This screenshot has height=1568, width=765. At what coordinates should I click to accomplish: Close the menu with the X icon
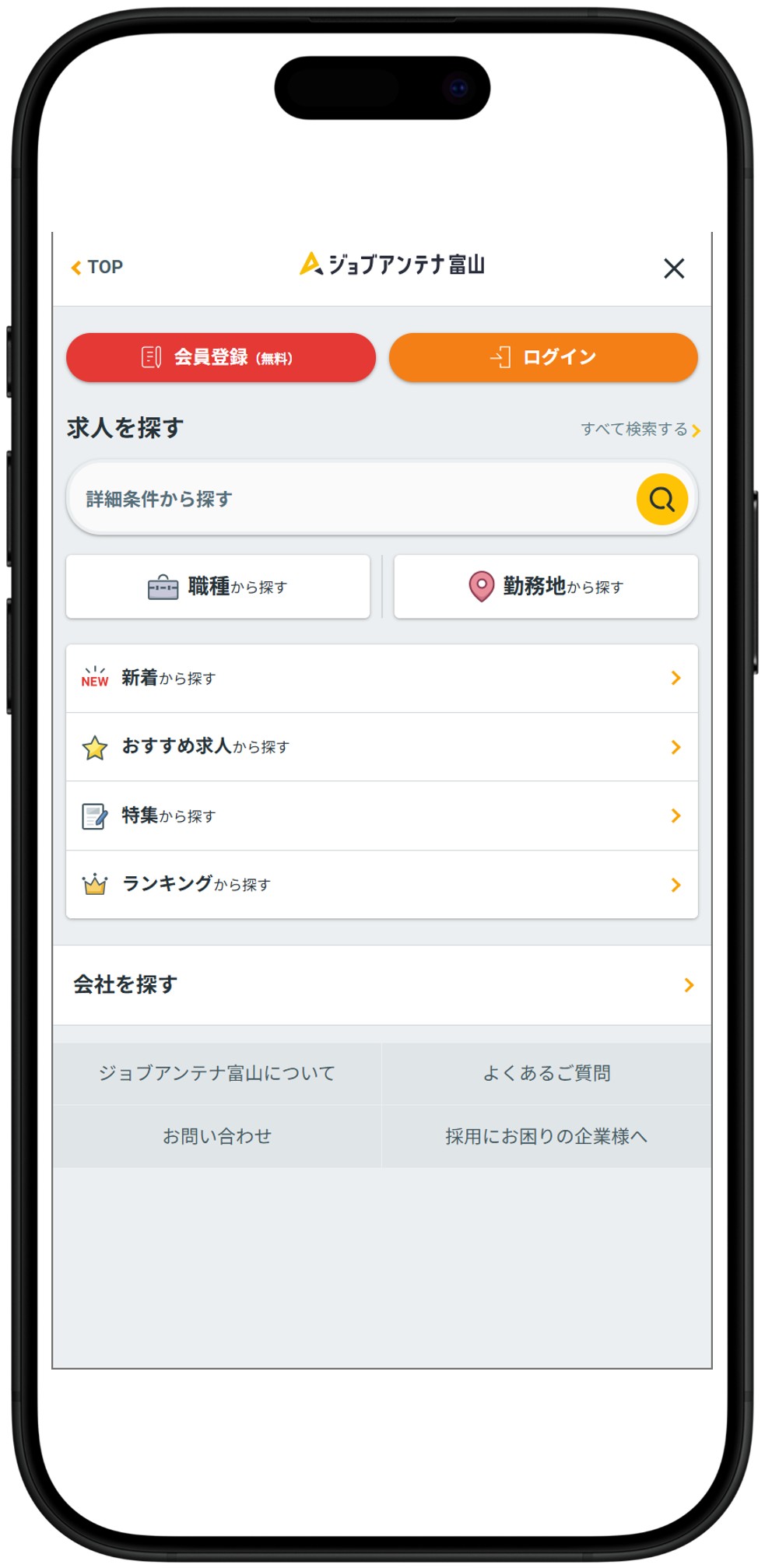[x=673, y=268]
